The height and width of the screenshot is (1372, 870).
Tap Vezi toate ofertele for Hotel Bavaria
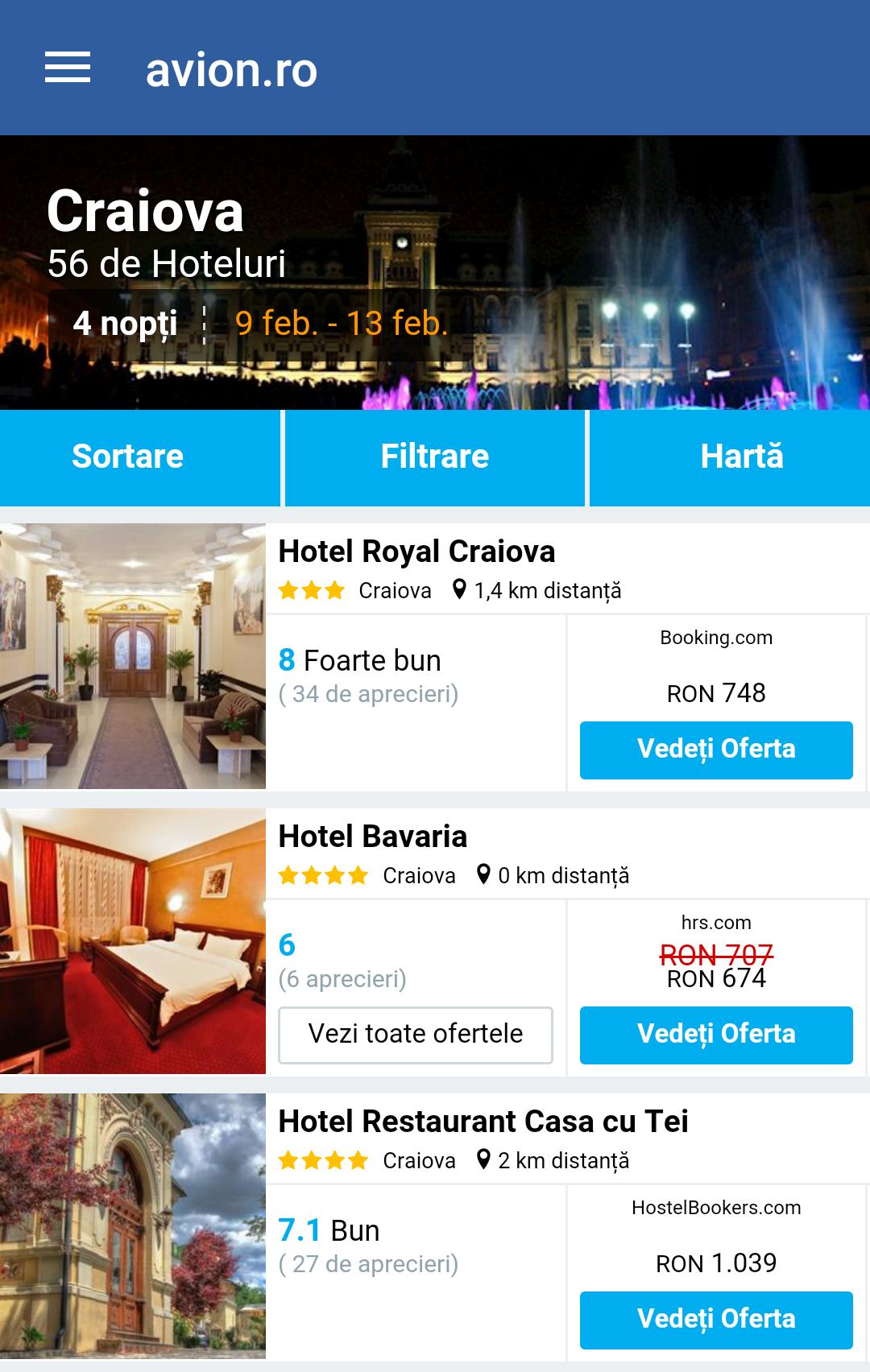(416, 1035)
